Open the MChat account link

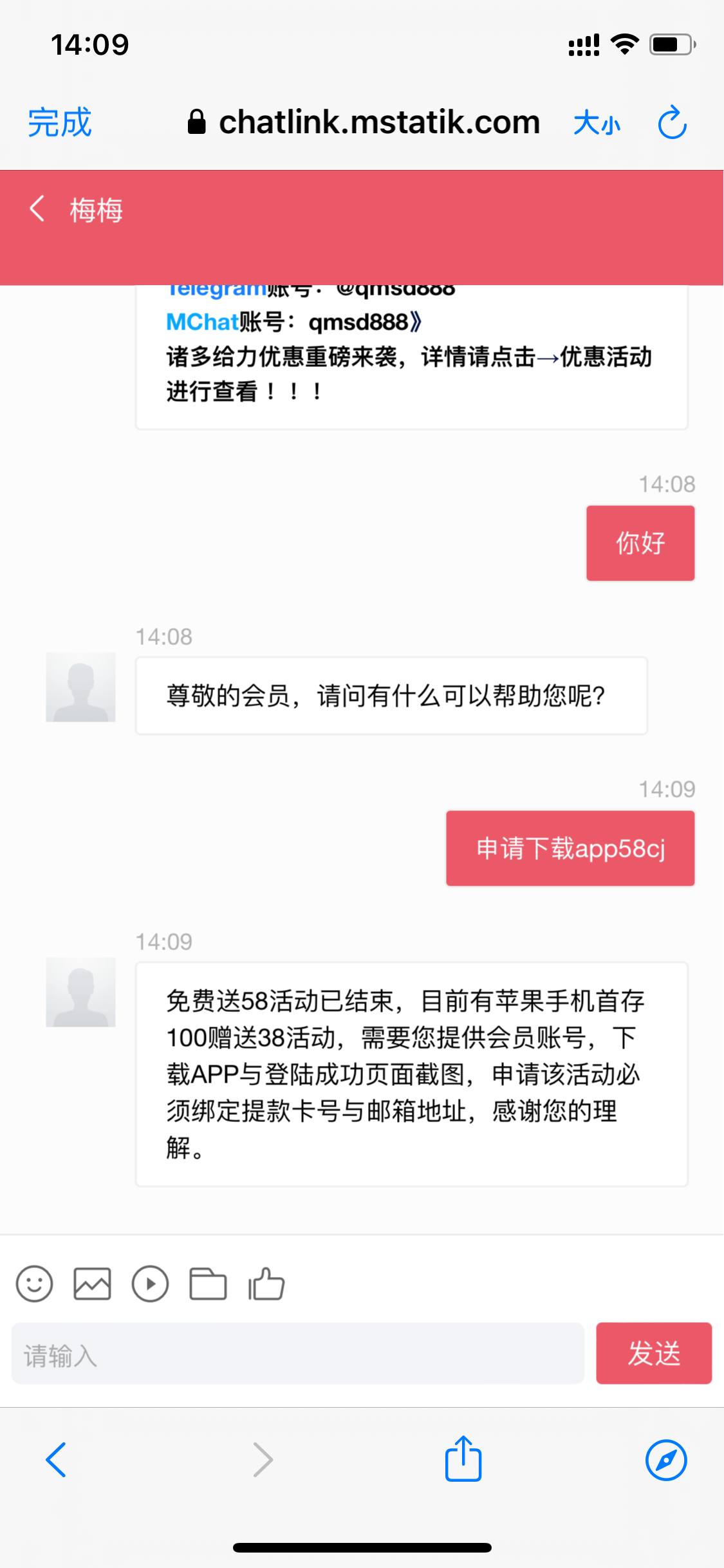click(202, 322)
